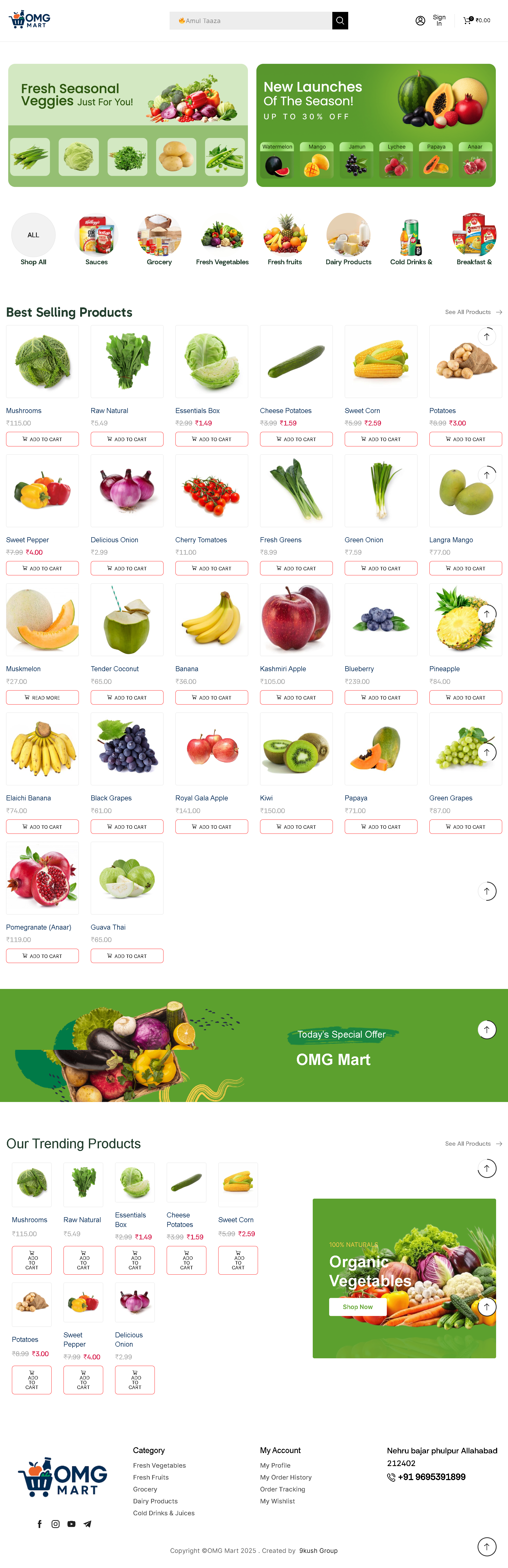The width and height of the screenshot is (508, 1568).
Task: Tap Shop Now on Organic Vegetables banner
Action: pos(358,1307)
